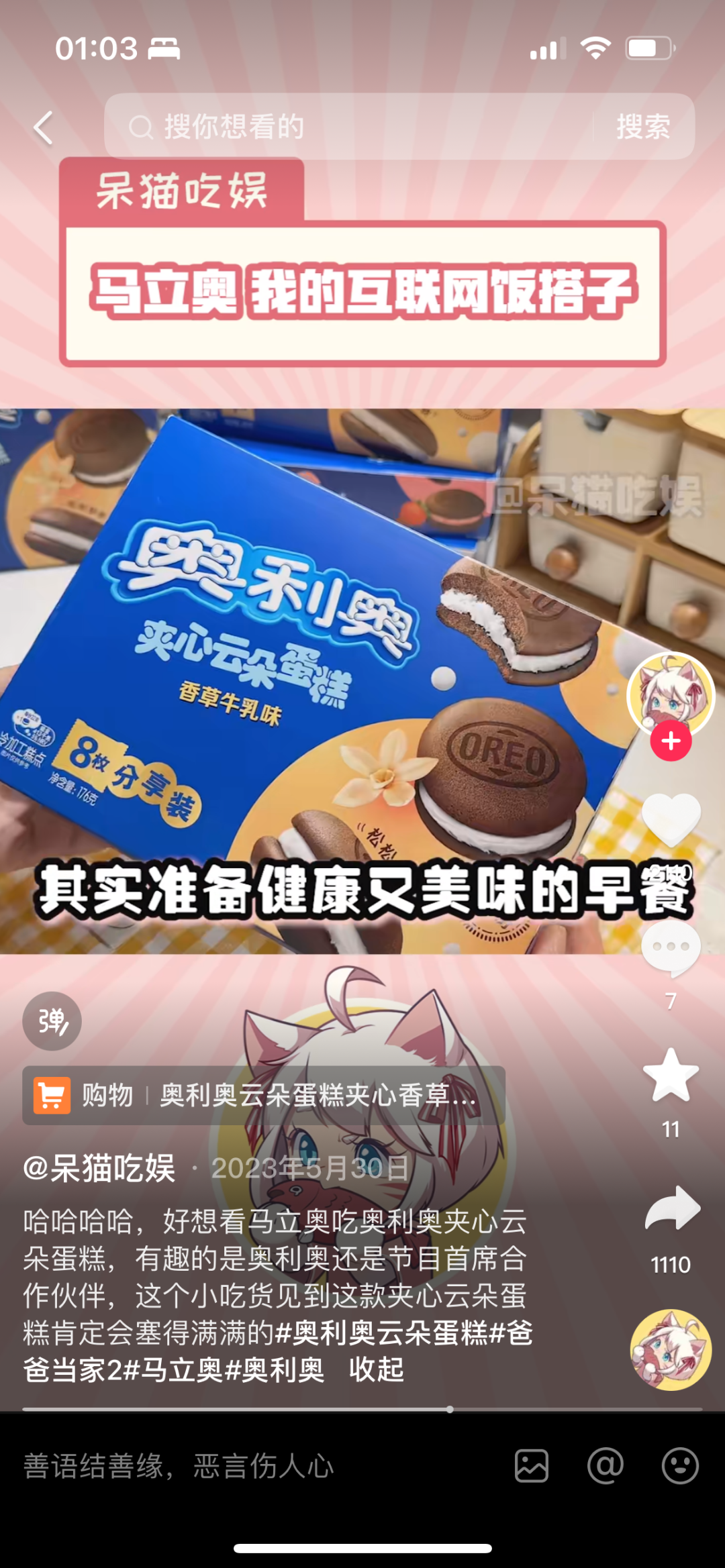Open the emoji picker smiley icon
The height and width of the screenshot is (1568, 725).
pos(680,1465)
